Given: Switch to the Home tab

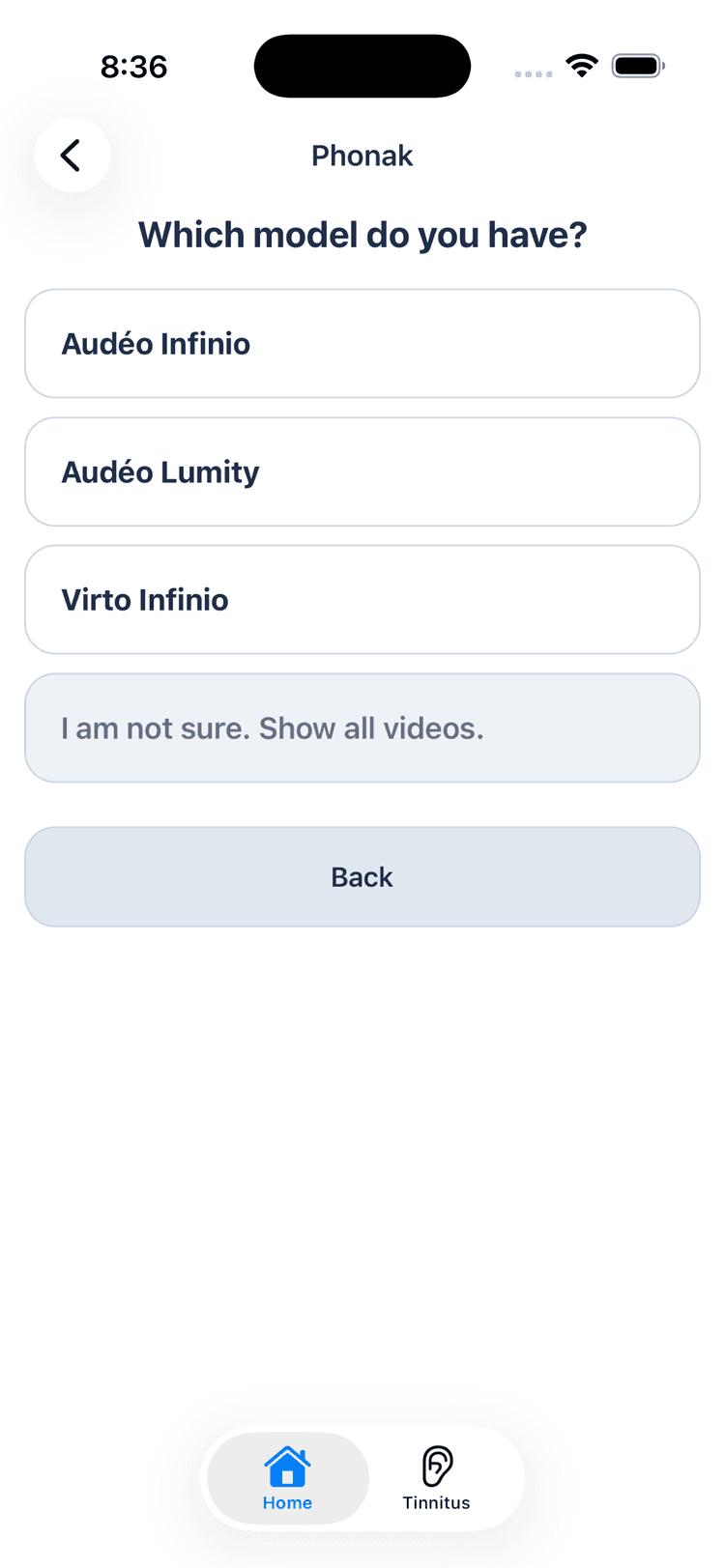Looking at the screenshot, I should pos(288,1478).
